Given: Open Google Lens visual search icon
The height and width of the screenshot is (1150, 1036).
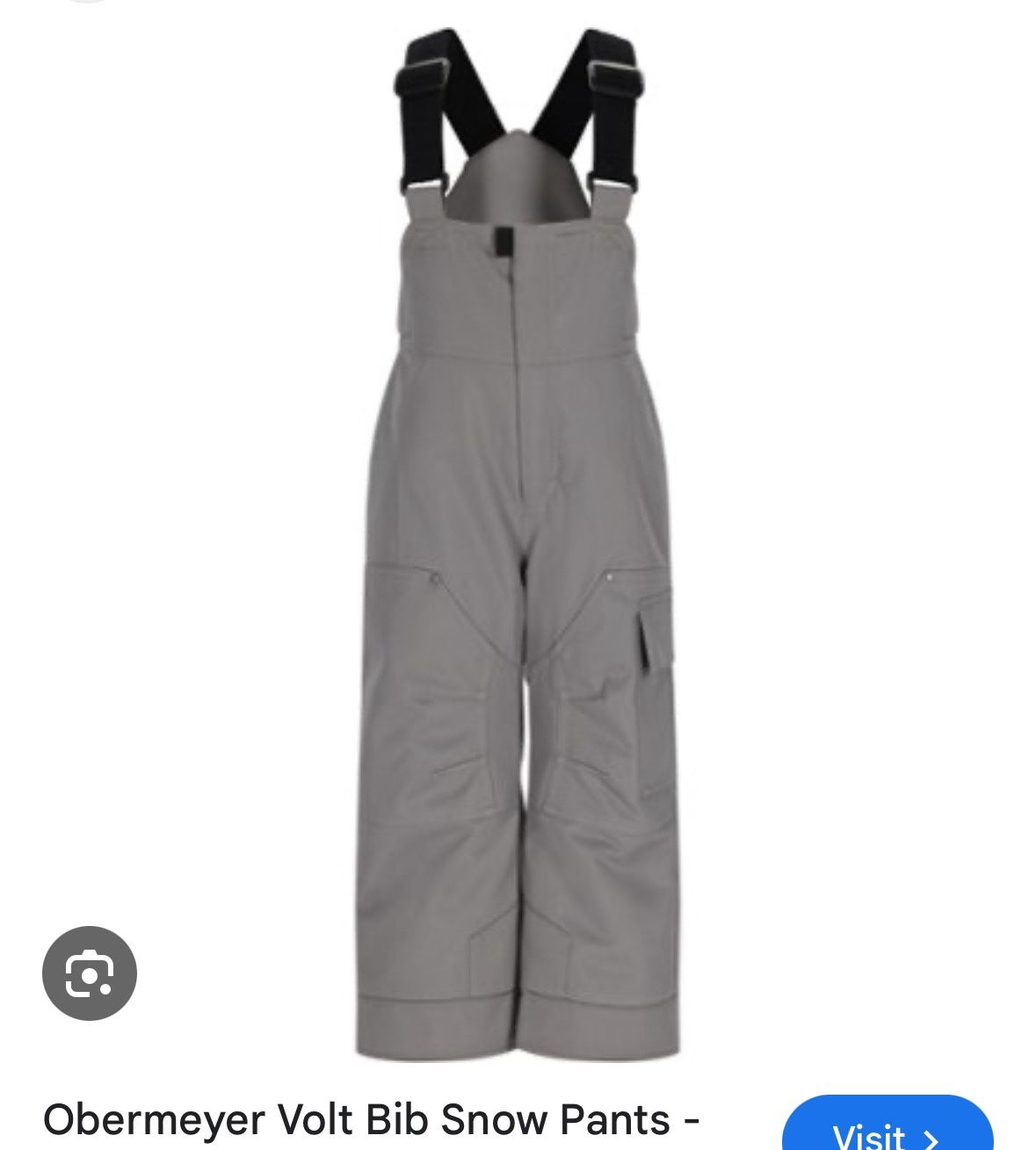Looking at the screenshot, I should [90, 973].
